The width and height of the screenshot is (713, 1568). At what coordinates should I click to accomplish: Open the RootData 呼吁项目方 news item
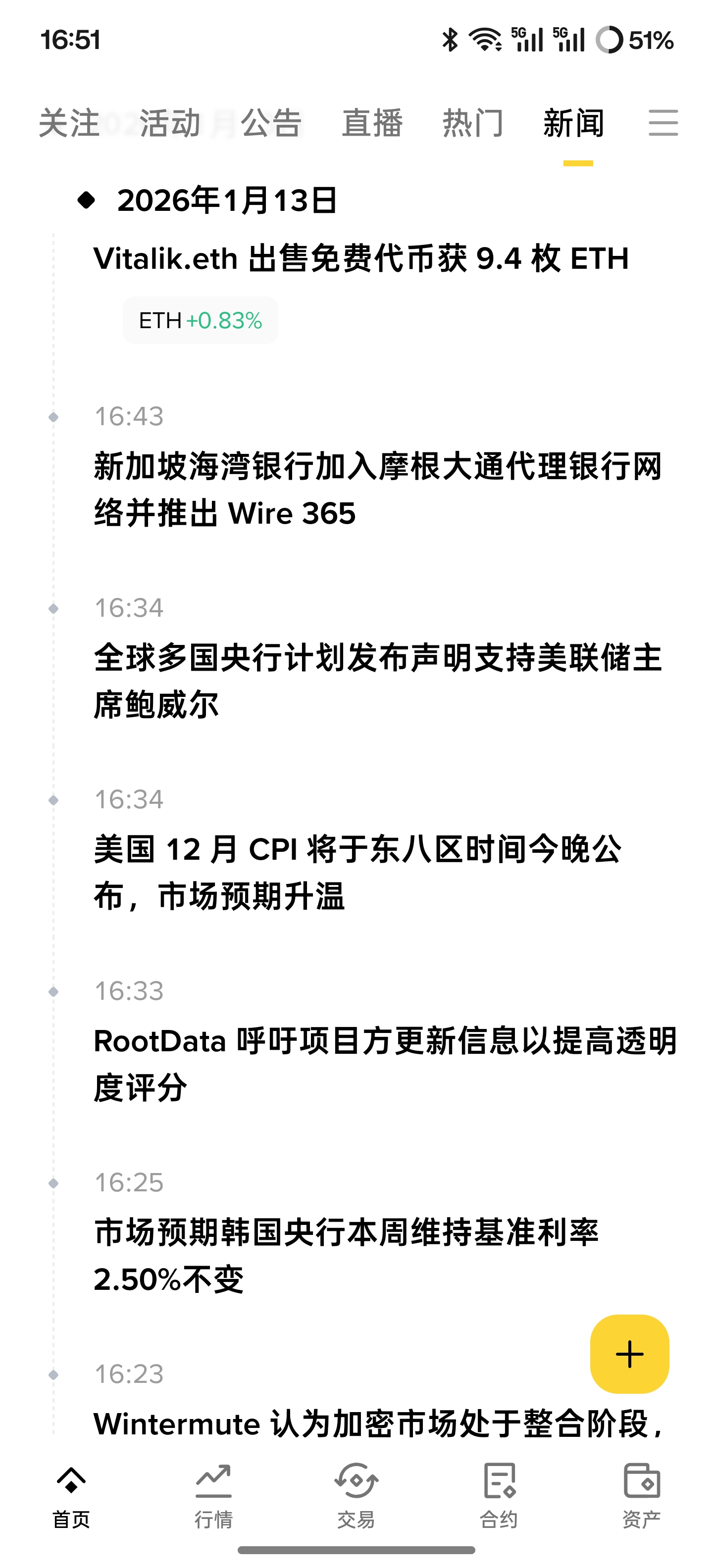click(384, 1064)
